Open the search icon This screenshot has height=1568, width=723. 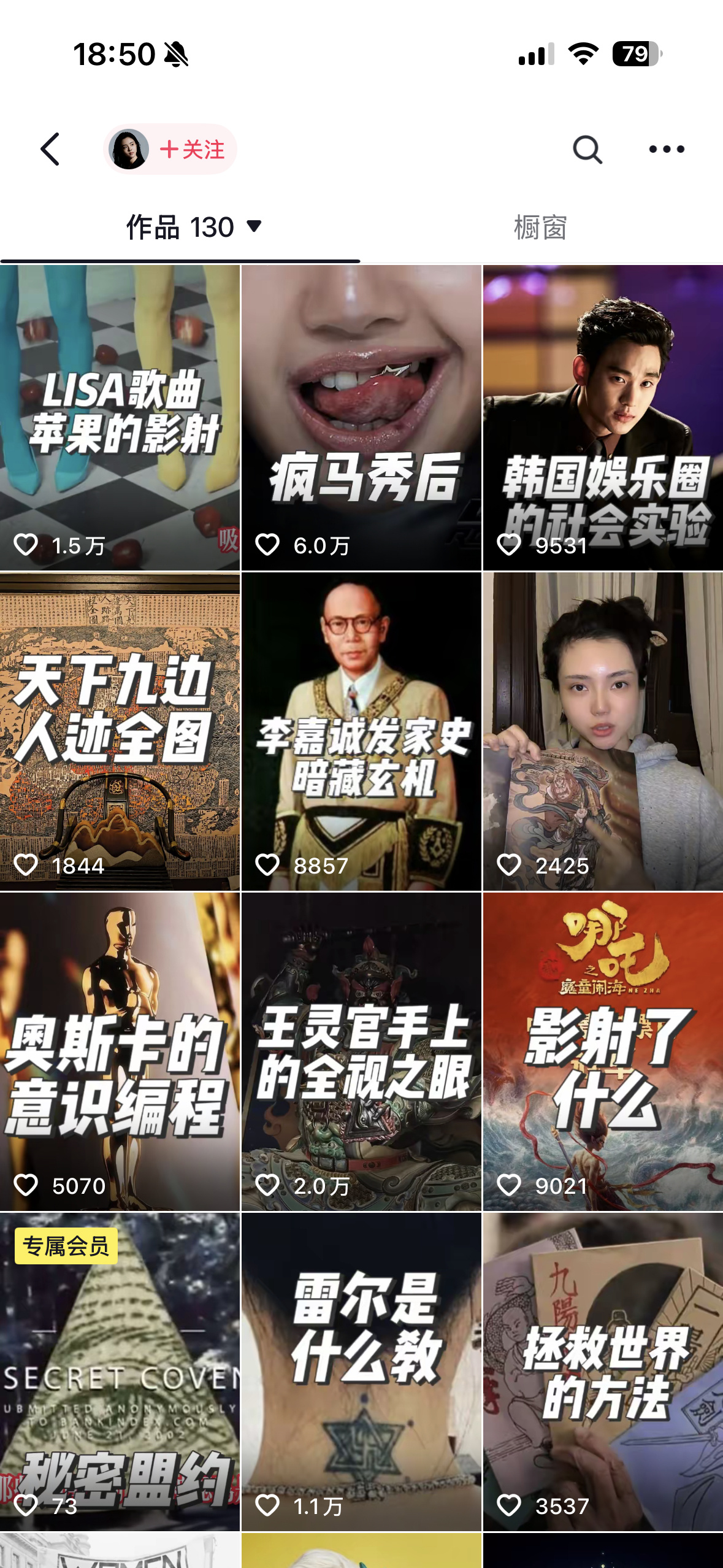tap(587, 149)
